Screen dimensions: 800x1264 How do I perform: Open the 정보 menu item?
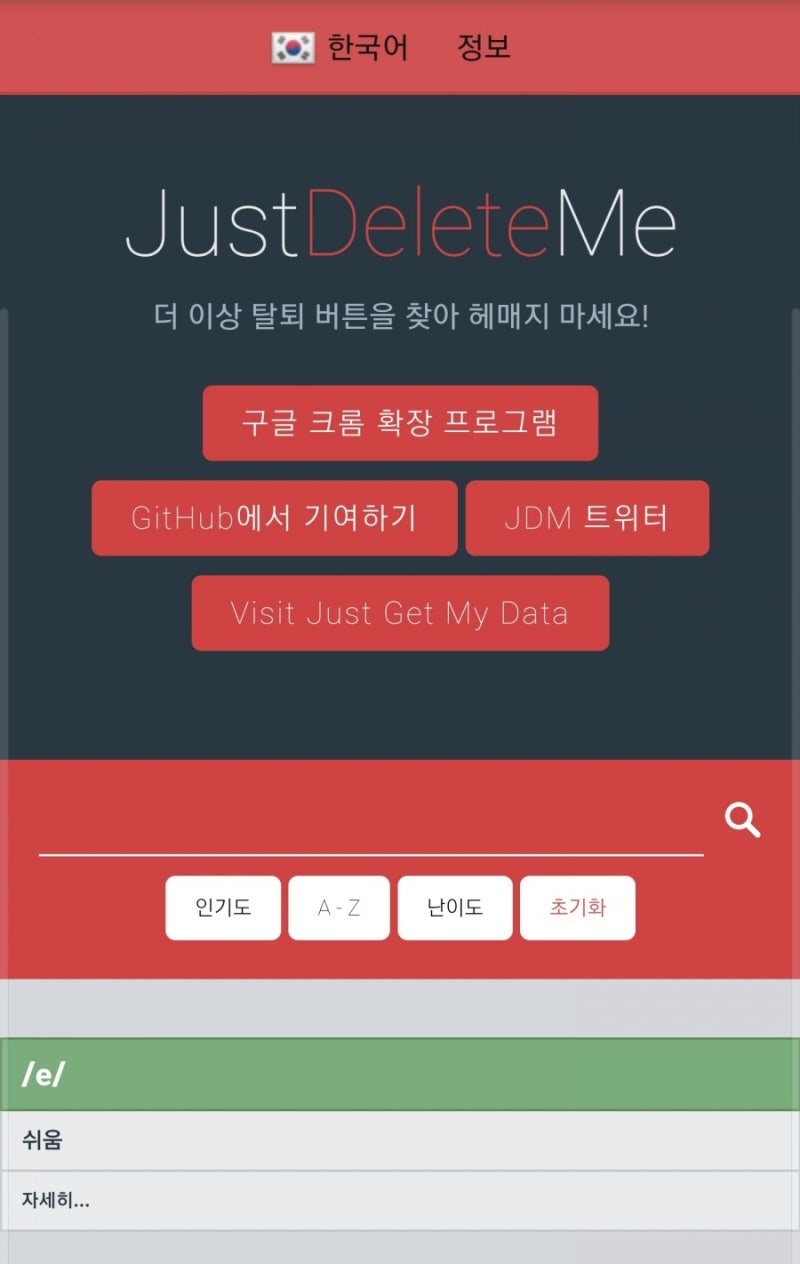[484, 46]
